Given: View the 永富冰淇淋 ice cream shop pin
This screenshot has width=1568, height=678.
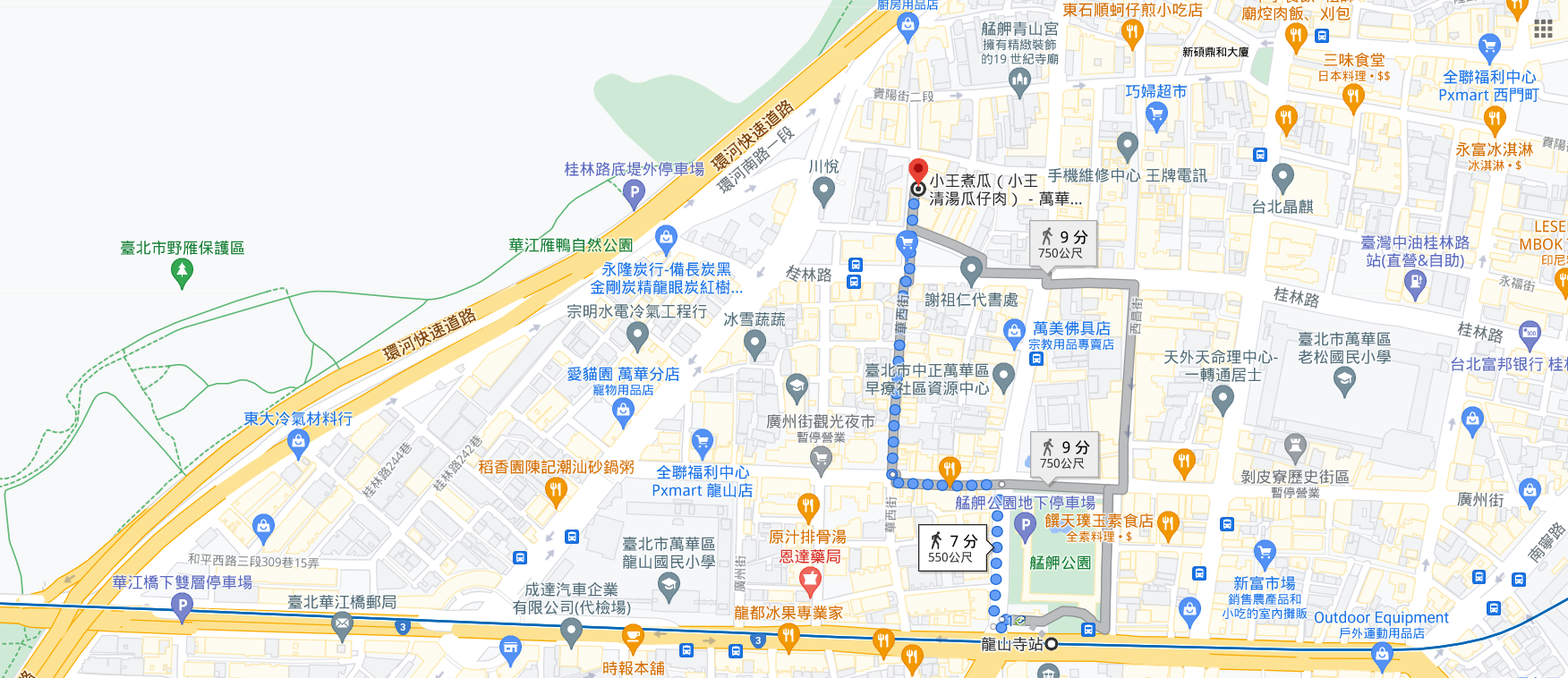Looking at the screenshot, I should (x=1494, y=117).
